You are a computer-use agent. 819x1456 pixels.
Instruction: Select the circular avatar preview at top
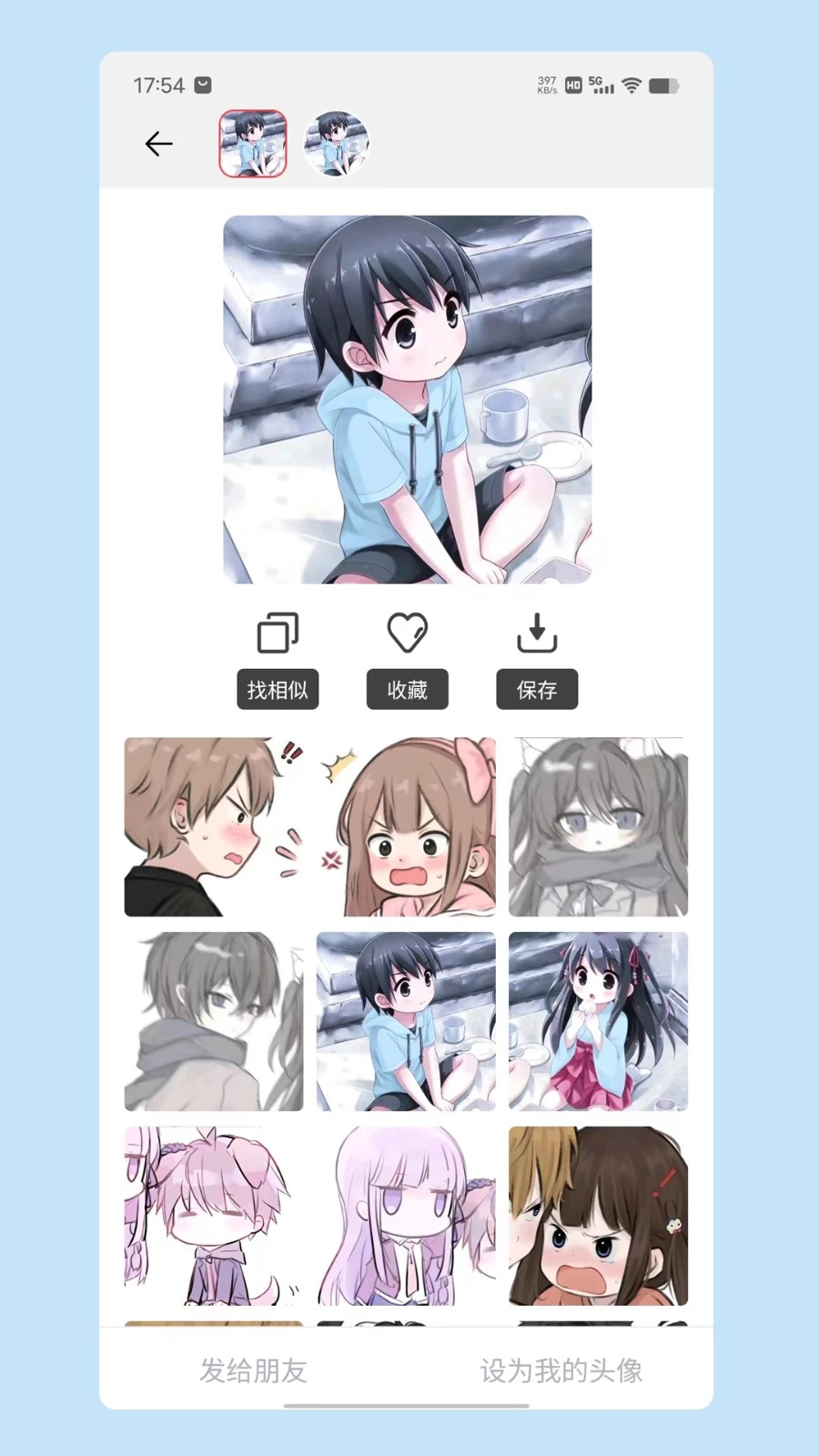coord(336,143)
